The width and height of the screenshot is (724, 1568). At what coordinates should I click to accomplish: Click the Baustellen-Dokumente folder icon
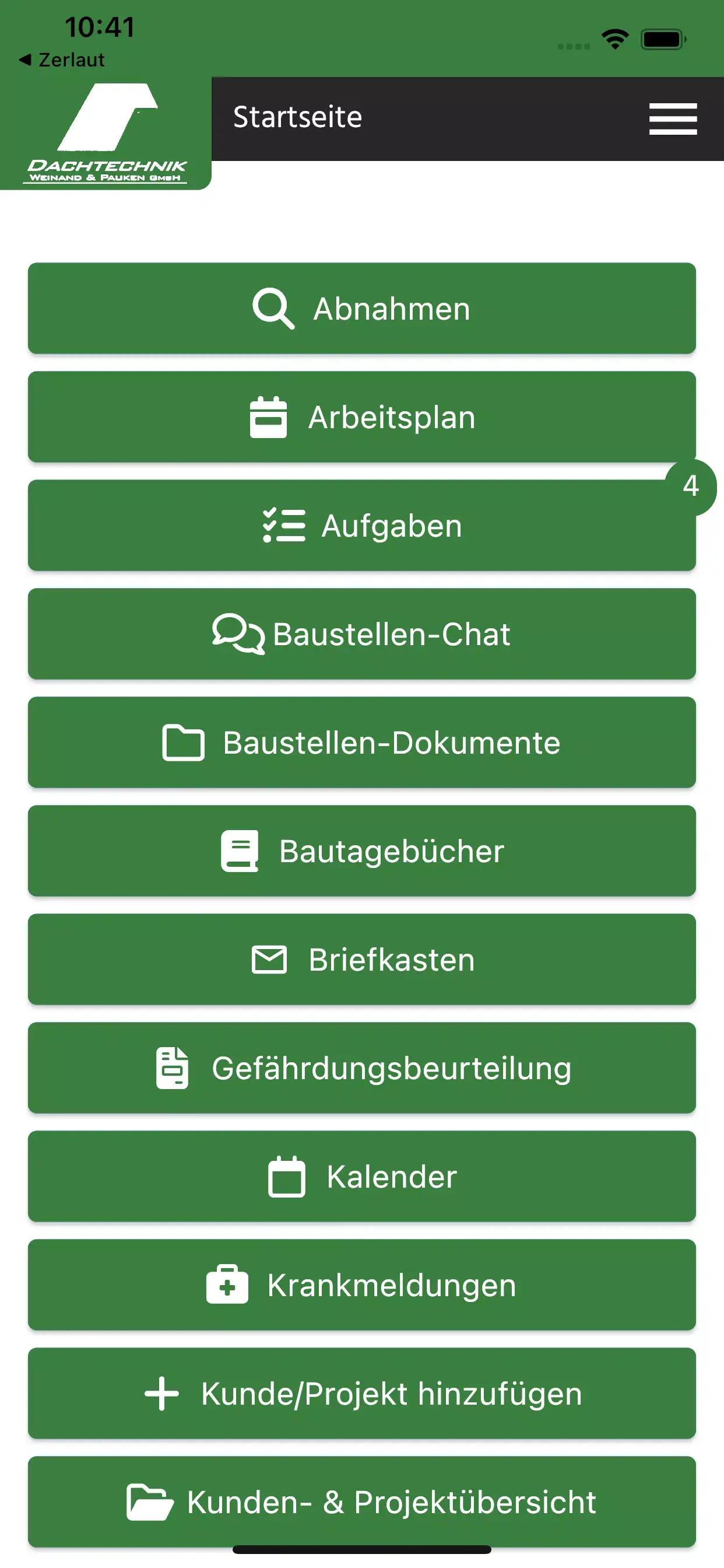[182, 743]
